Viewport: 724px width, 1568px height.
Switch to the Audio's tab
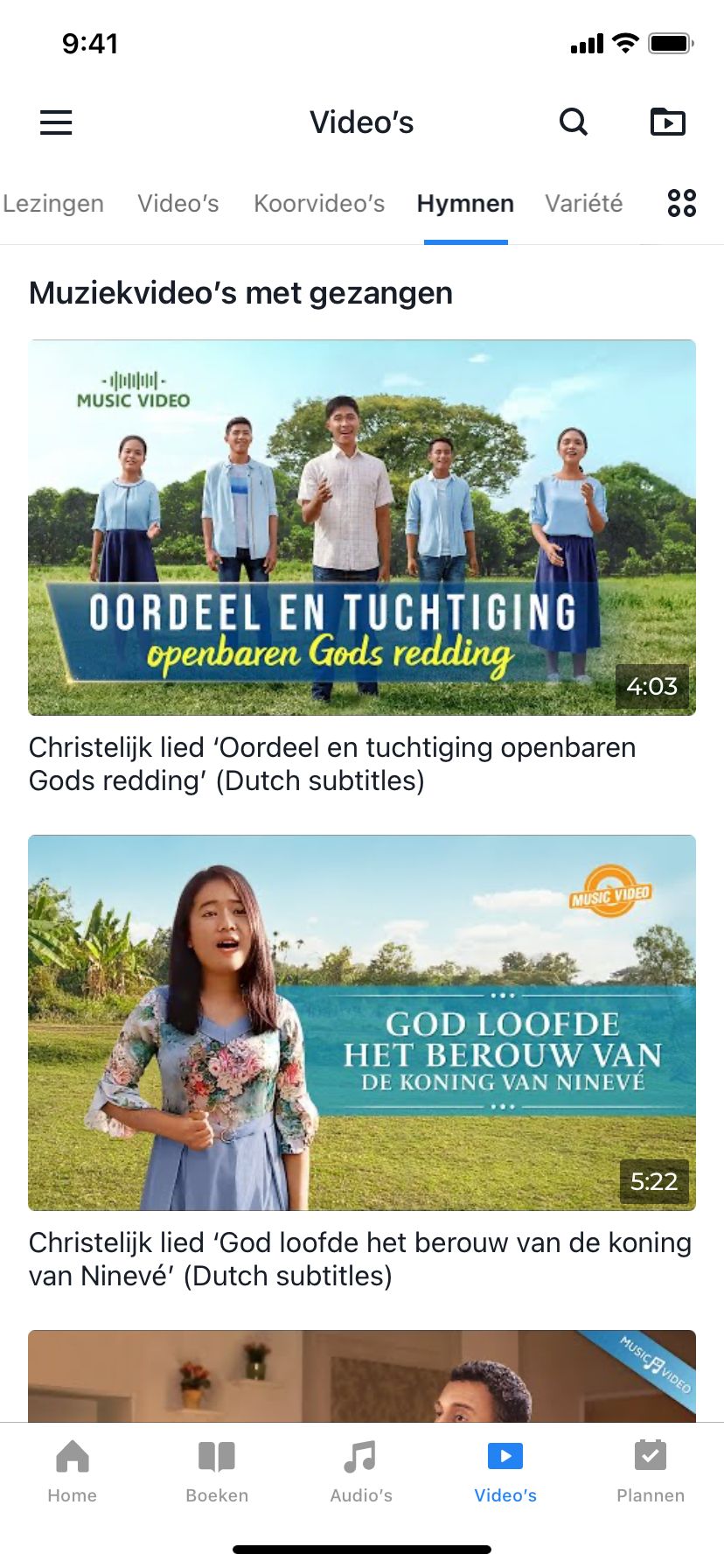click(x=361, y=1472)
